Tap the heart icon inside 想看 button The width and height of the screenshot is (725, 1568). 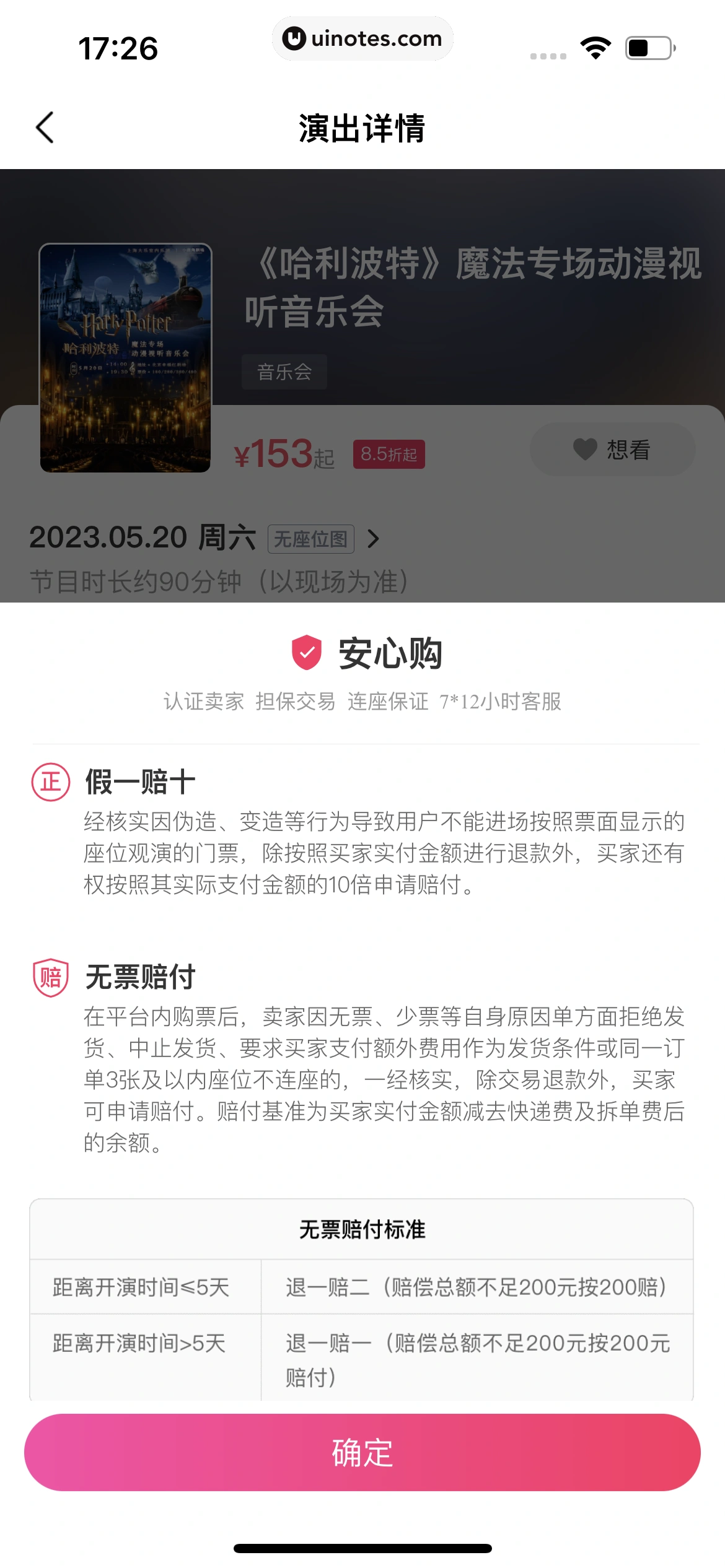click(585, 450)
